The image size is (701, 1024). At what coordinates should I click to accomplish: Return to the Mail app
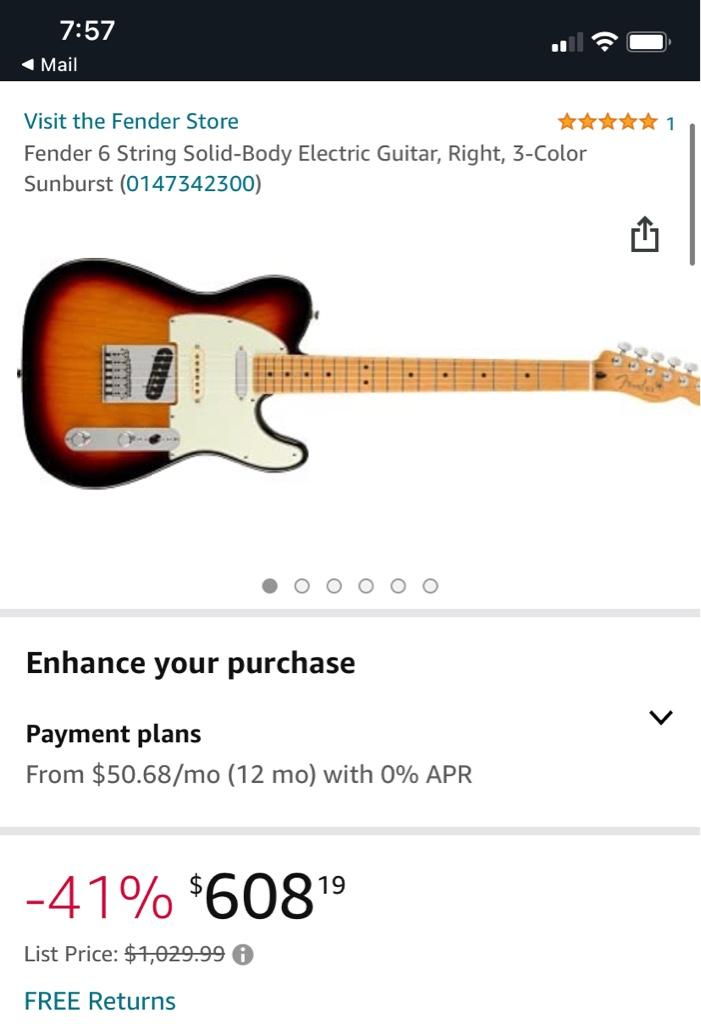click(50, 65)
